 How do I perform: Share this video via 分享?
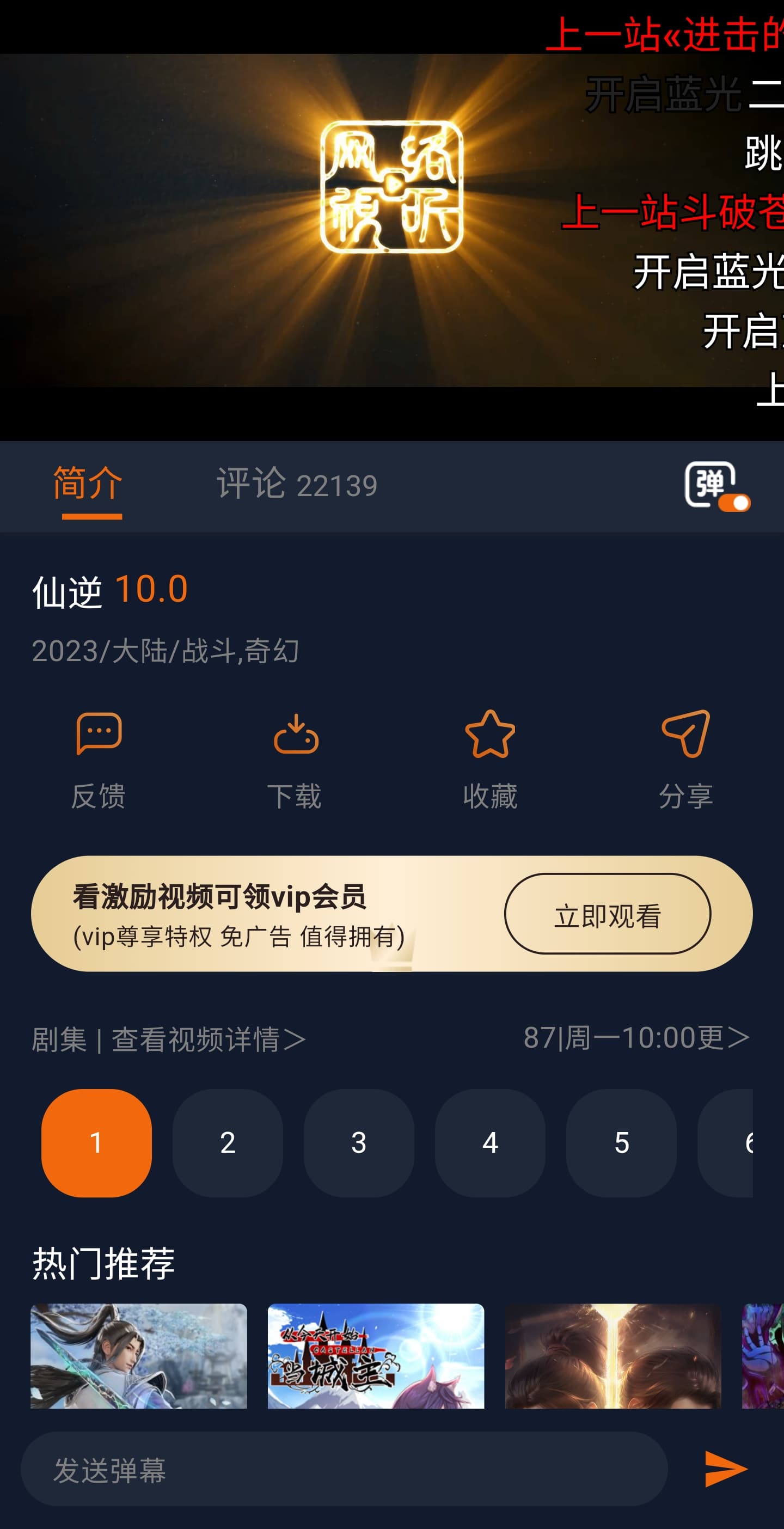pyautogui.click(x=686, y=760)
